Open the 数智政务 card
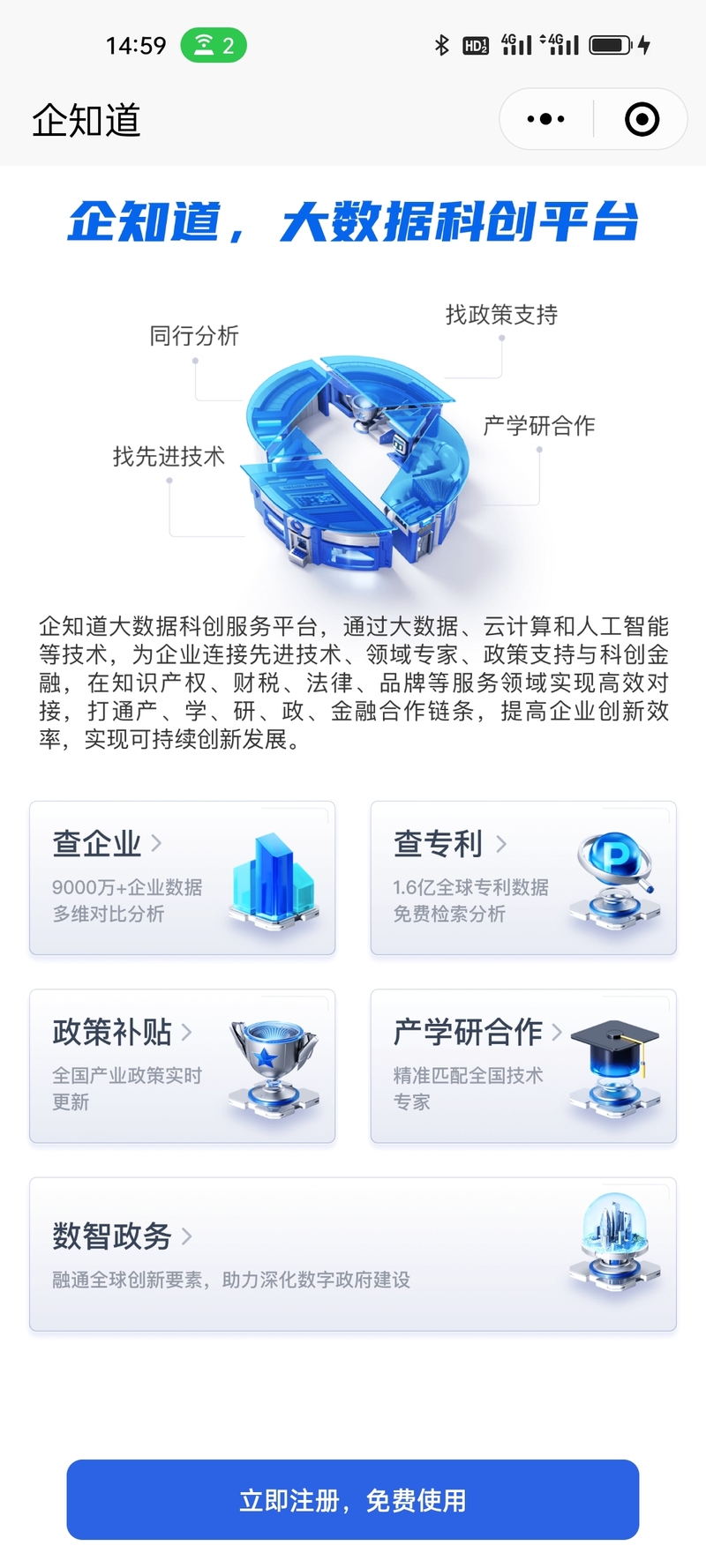The image size is (706, 1568). pyautogui.click(x=353, y=1254)
